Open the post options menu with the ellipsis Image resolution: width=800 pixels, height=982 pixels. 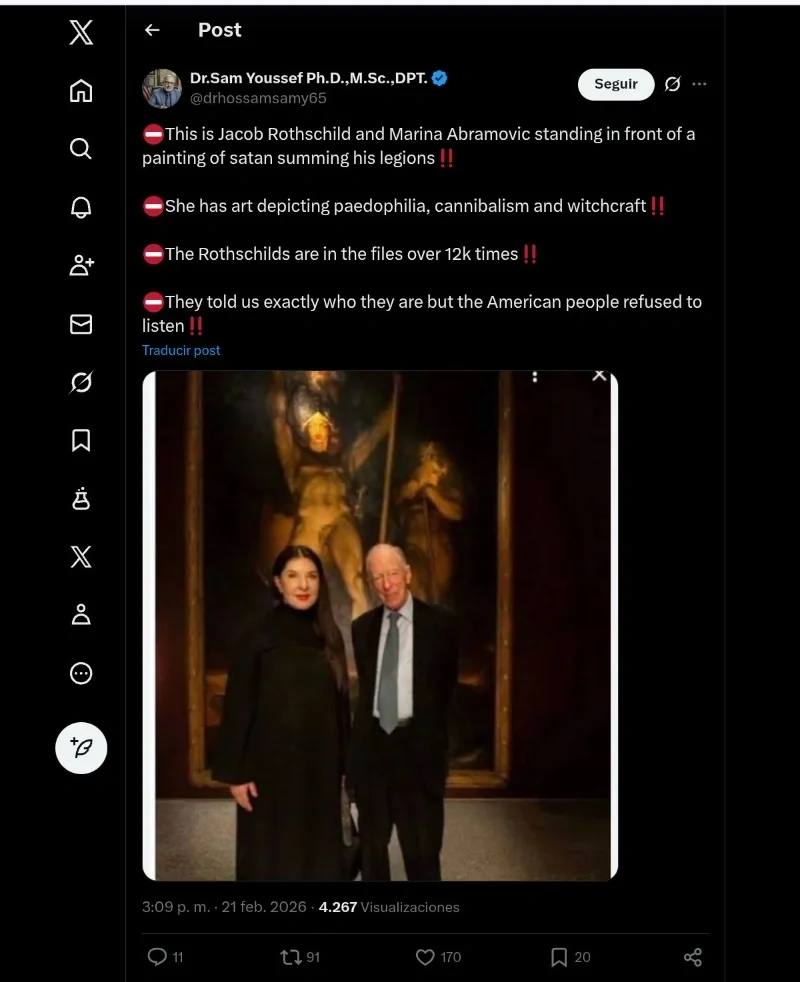coord(699,84)
